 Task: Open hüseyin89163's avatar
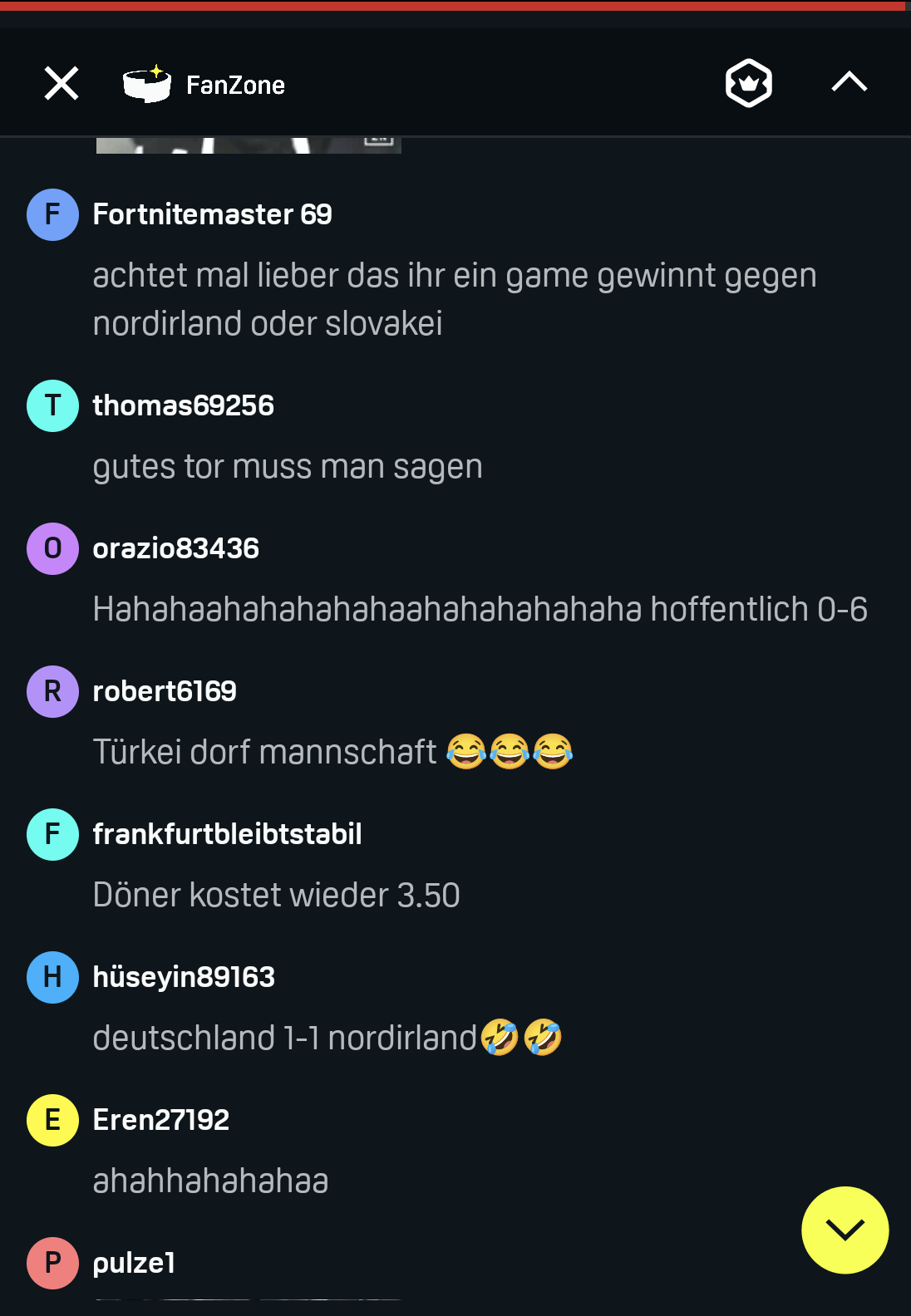point(52,977)
